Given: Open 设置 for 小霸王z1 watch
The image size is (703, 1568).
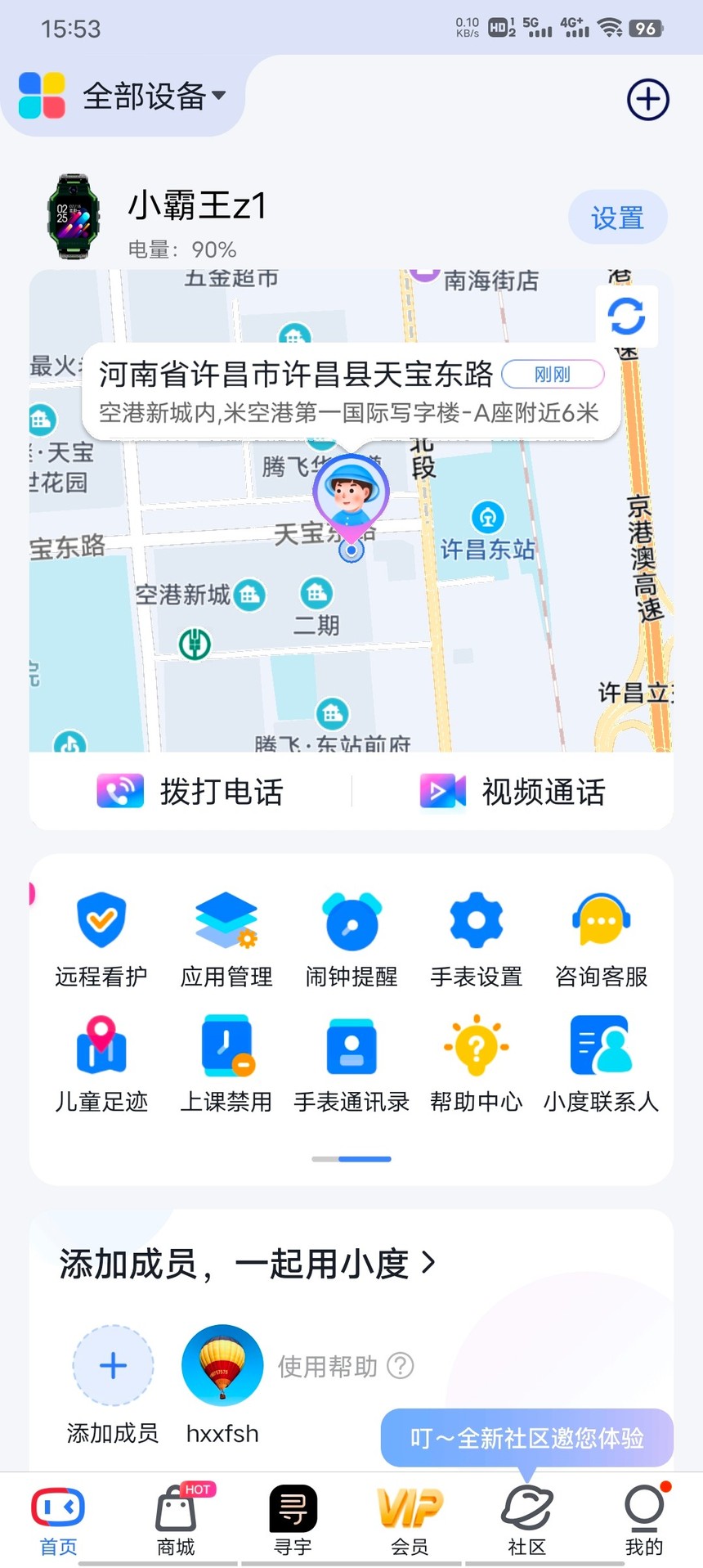Looking at the screenshot, I should (618, 218).
